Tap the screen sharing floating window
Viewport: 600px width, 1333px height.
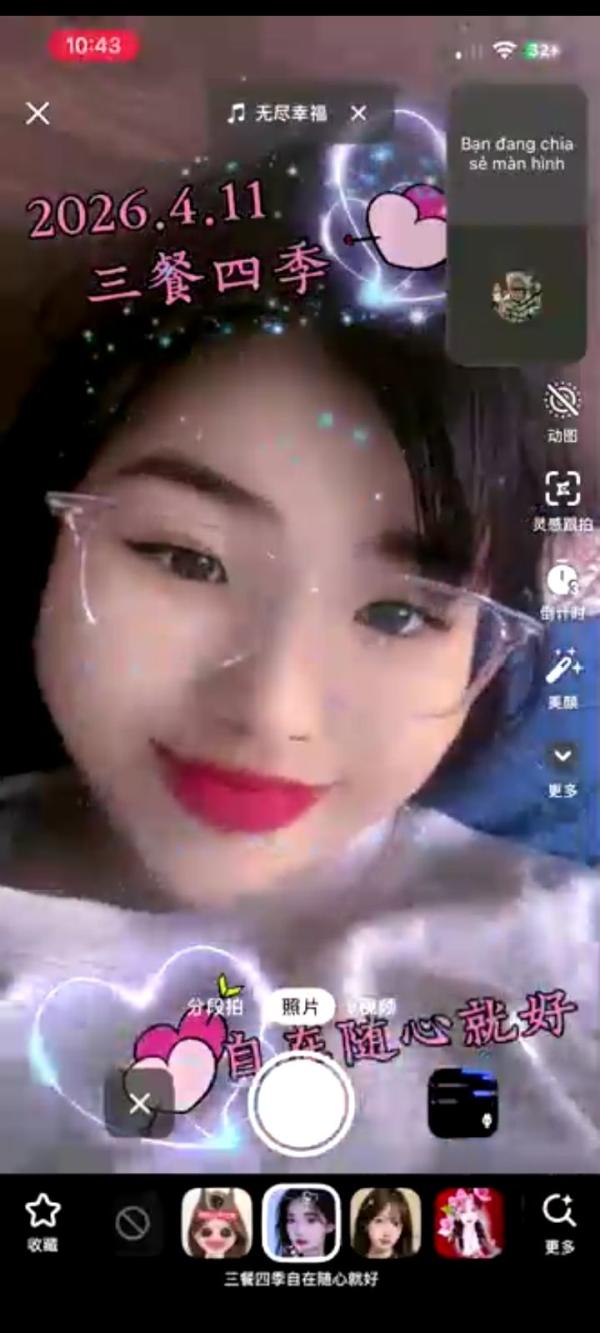click(x=516, y=224)
